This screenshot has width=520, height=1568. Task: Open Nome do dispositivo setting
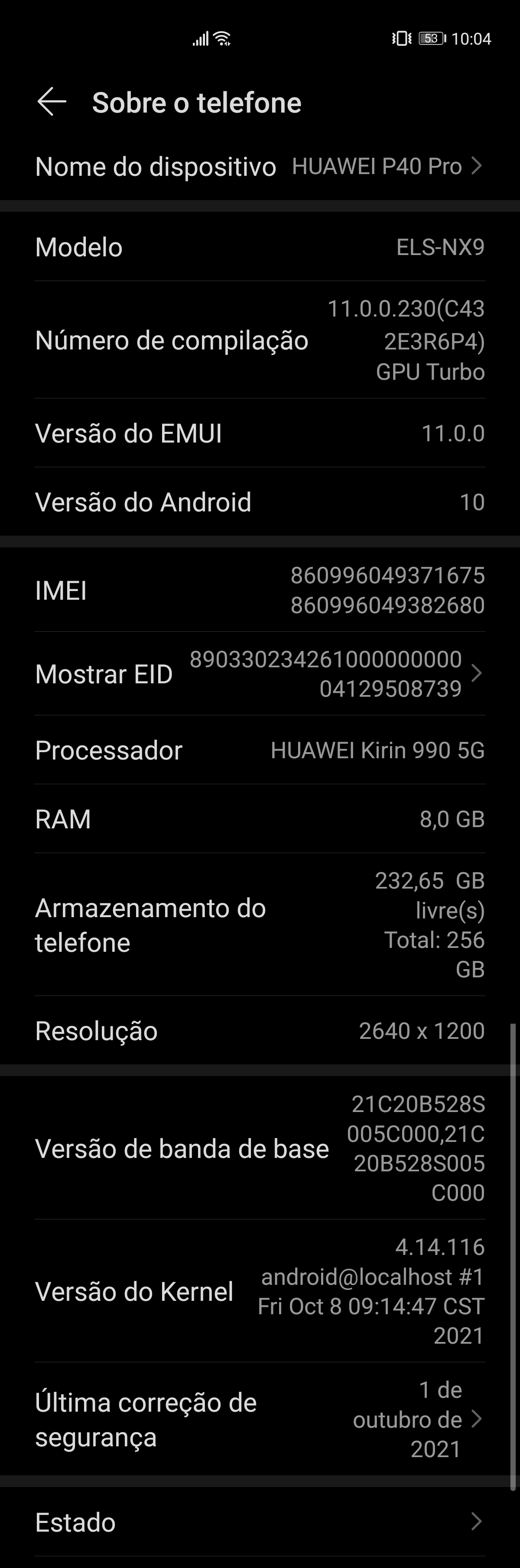260,166
